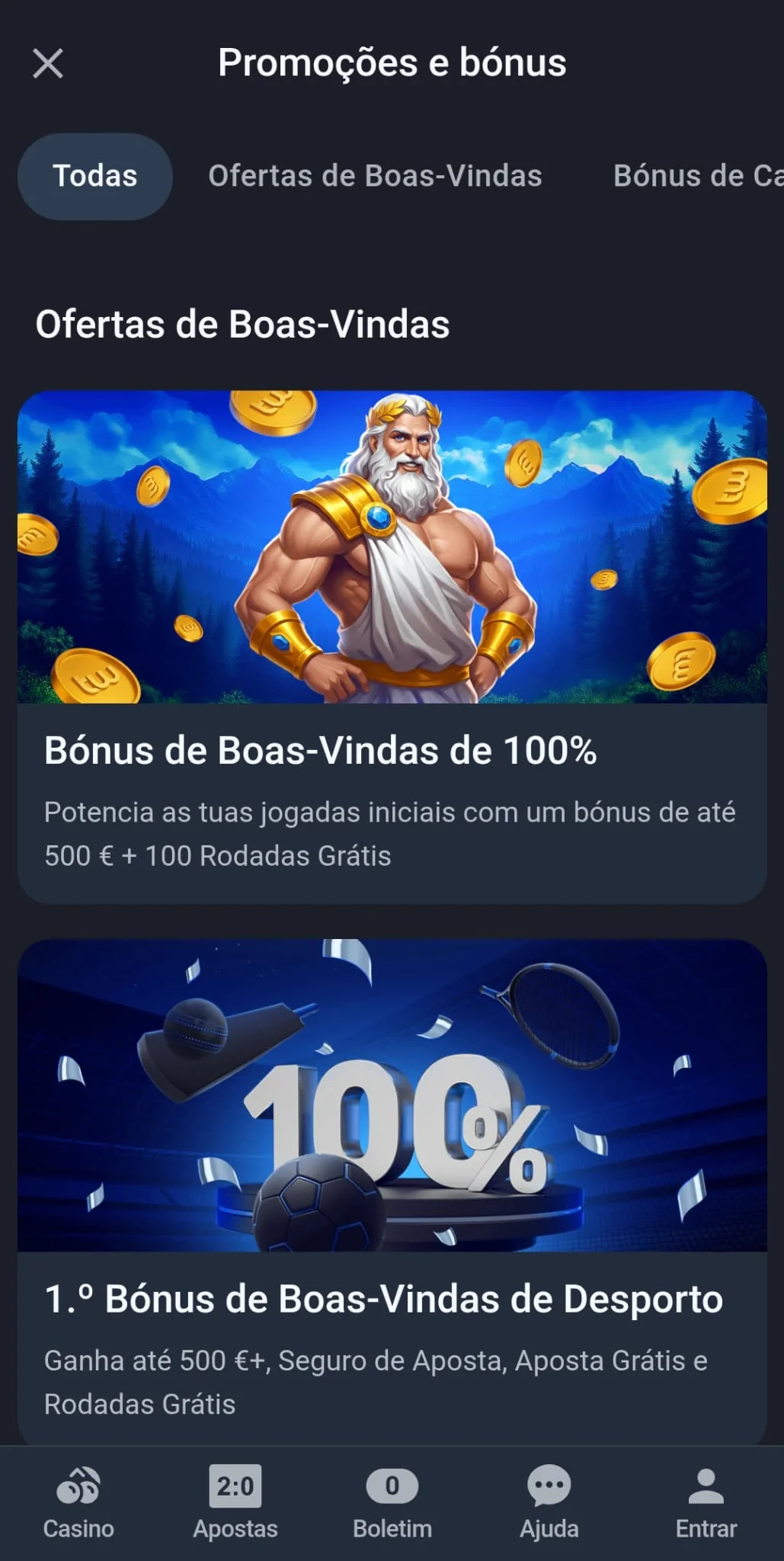
Task: Open the 1.º Bónus de Boas-Vindas de Desporto card
Action: point(392,1193)
